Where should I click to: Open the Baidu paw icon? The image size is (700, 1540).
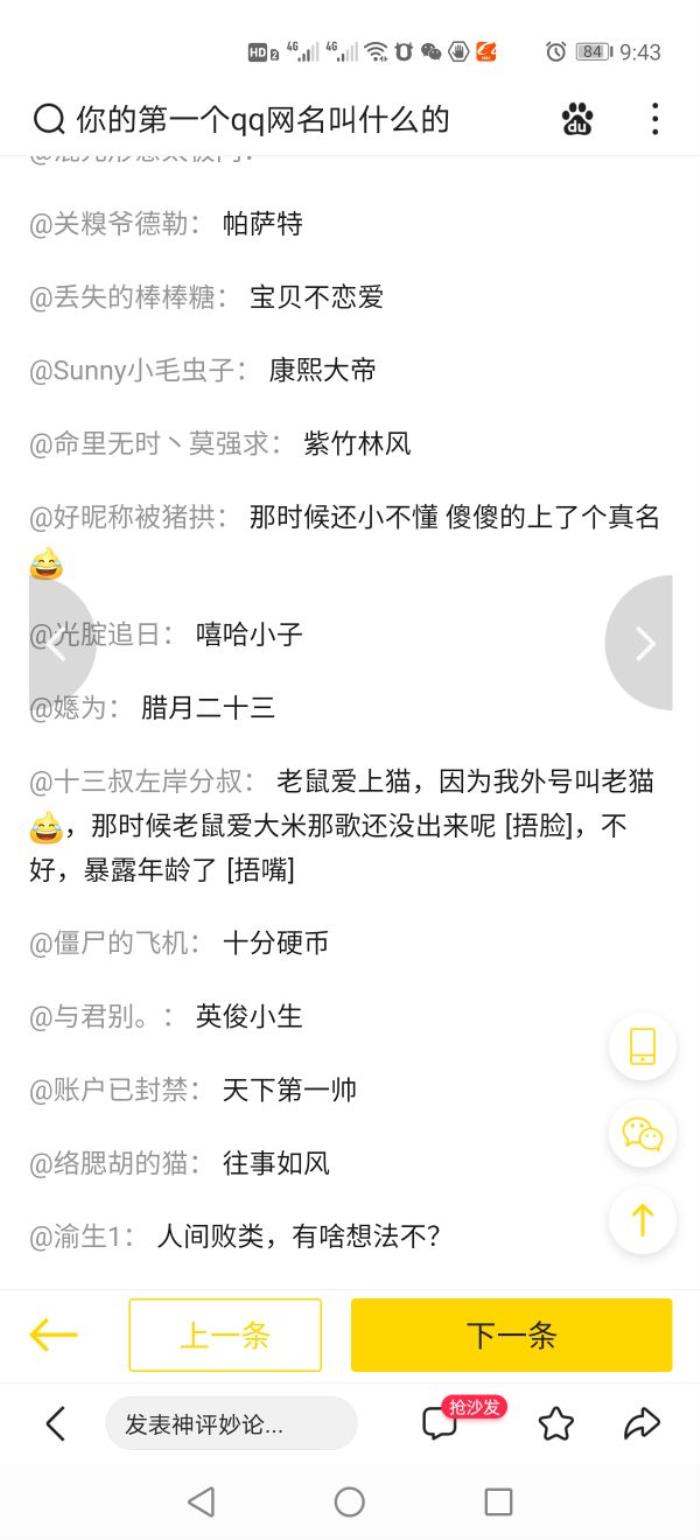tap(577, 120)
